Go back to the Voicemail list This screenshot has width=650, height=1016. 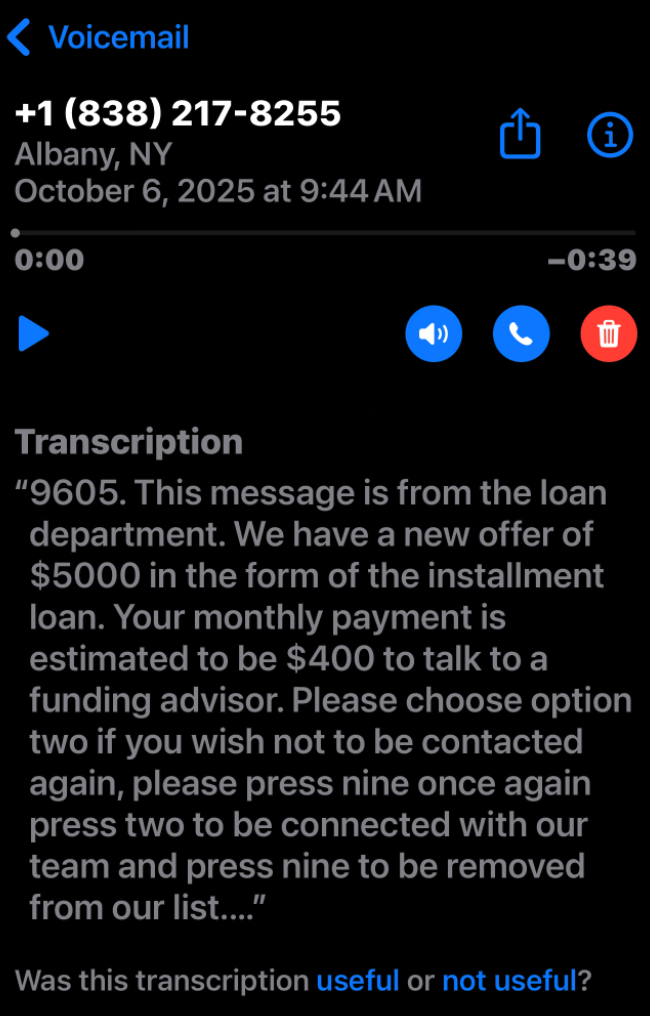(97, 38)
